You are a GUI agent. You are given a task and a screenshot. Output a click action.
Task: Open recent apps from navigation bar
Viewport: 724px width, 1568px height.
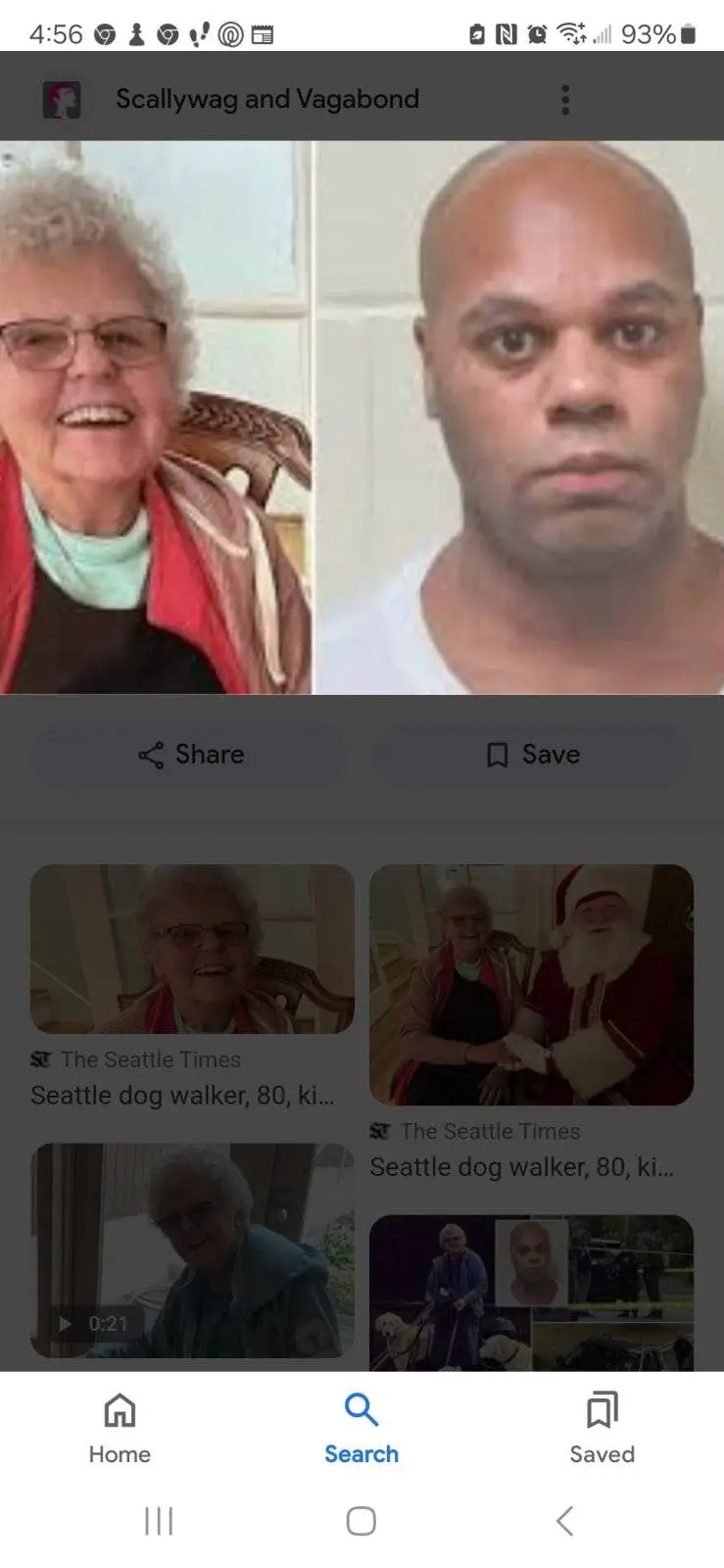(159, 1521)
